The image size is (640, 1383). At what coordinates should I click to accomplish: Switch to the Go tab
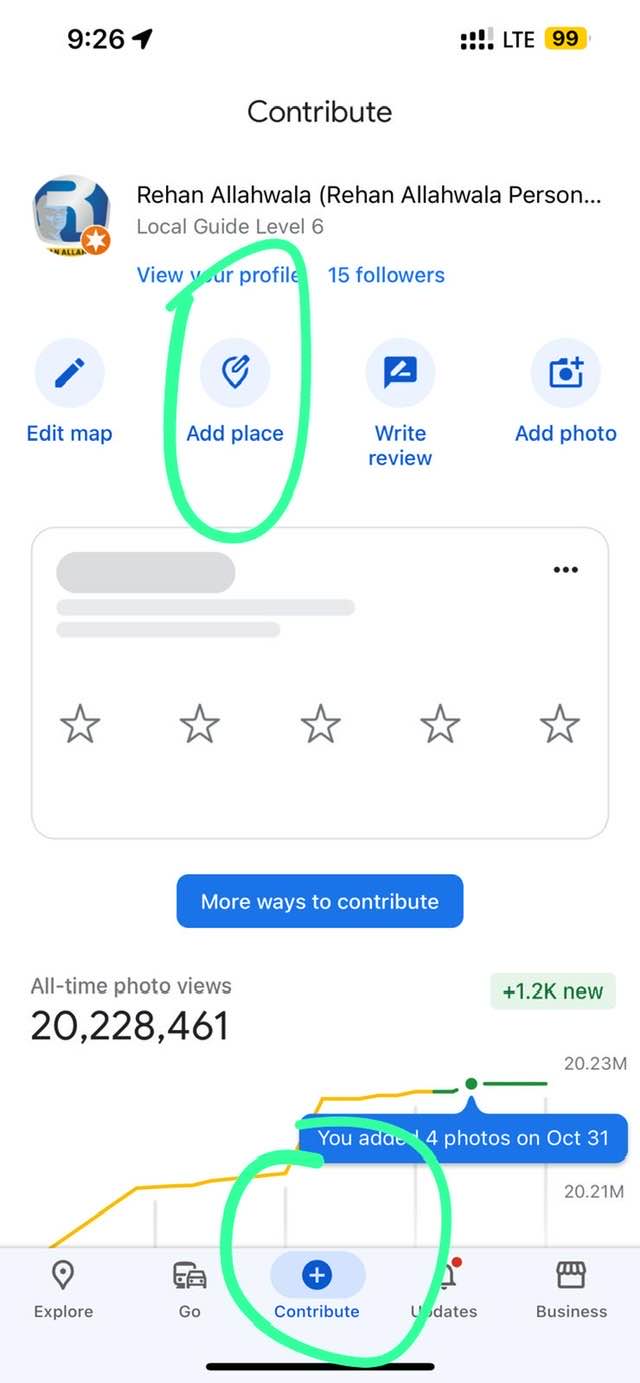point(190,1289)
